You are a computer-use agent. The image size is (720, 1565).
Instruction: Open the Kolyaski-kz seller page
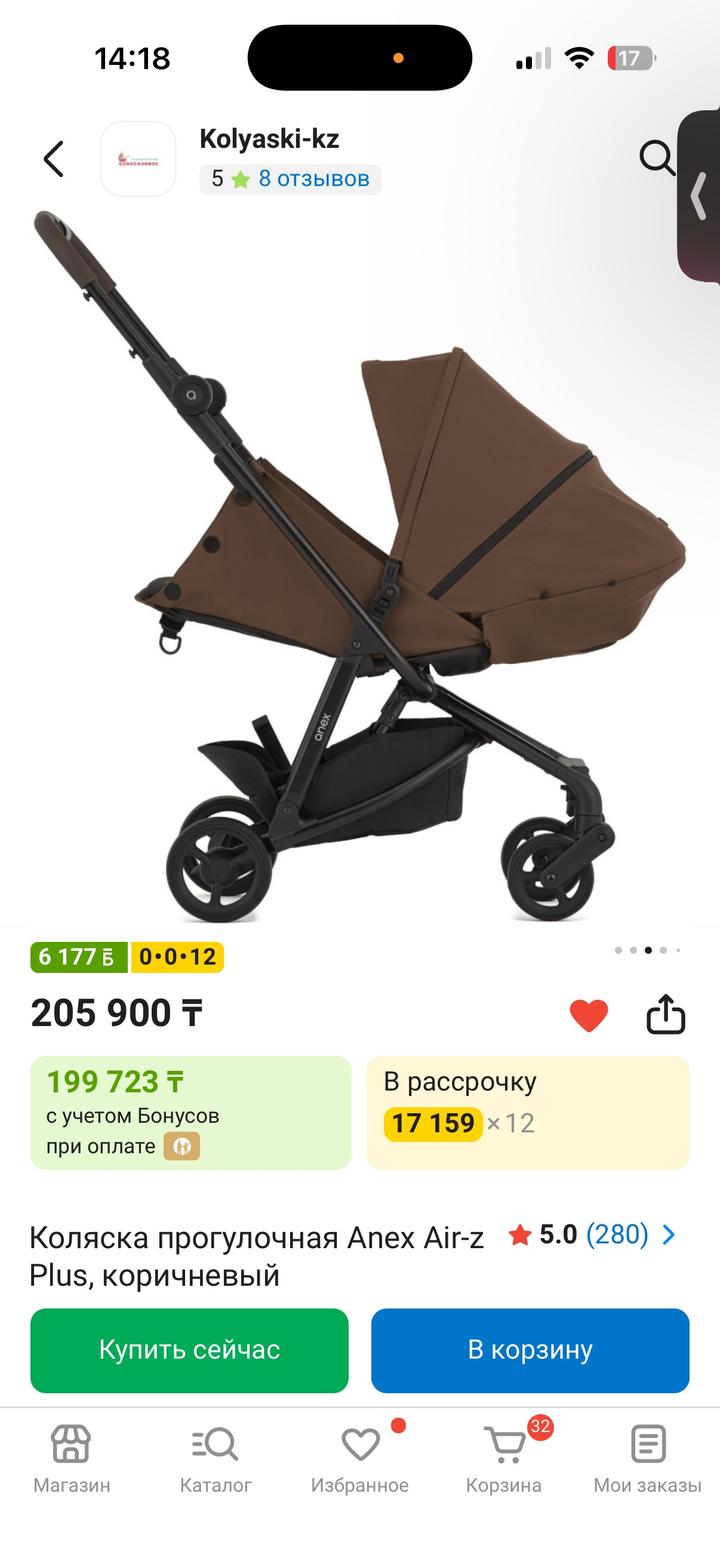tap(269, 139)
